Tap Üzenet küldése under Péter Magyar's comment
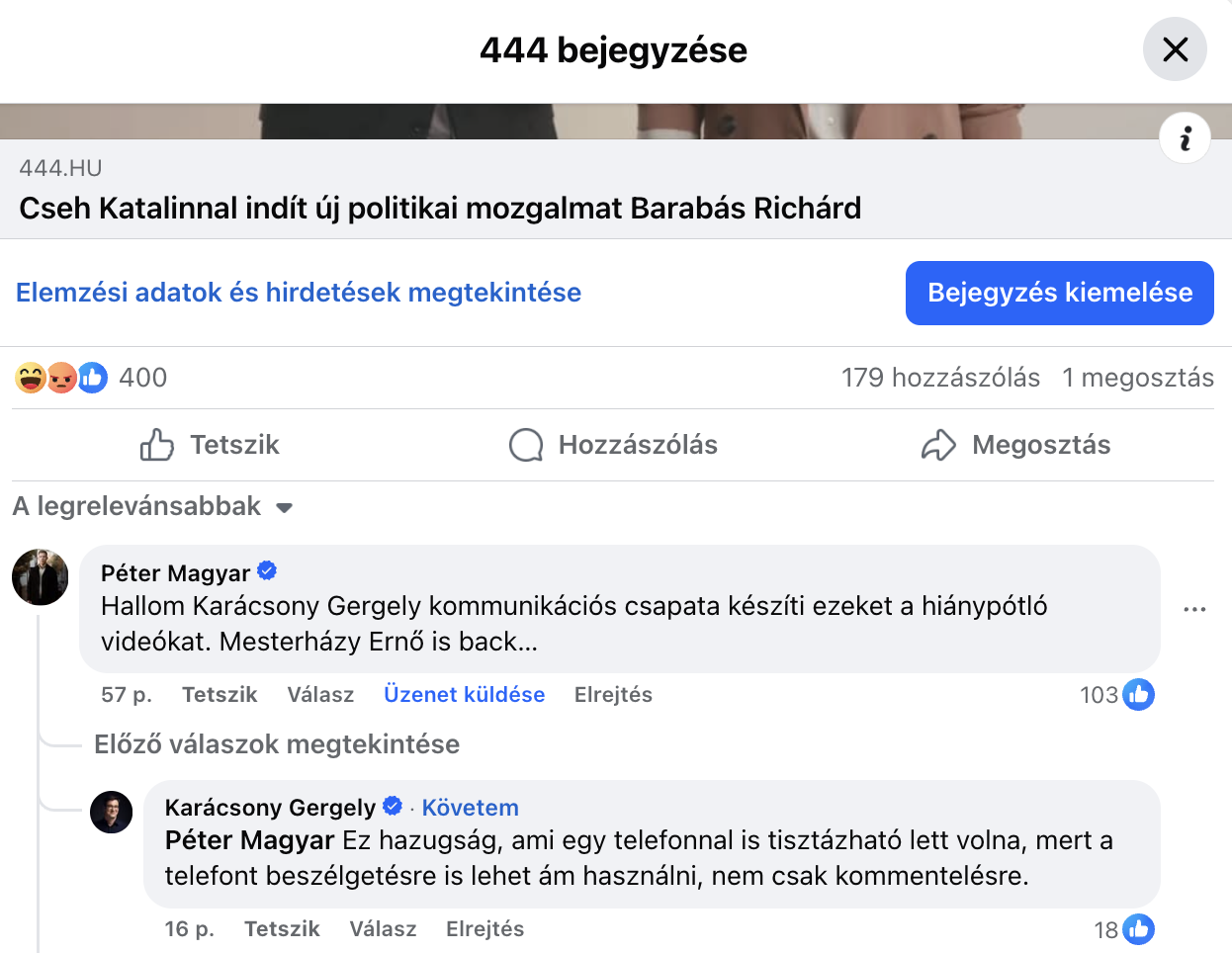The height and width of the screenshot is (953, 1232). click(x=464, y=695)
